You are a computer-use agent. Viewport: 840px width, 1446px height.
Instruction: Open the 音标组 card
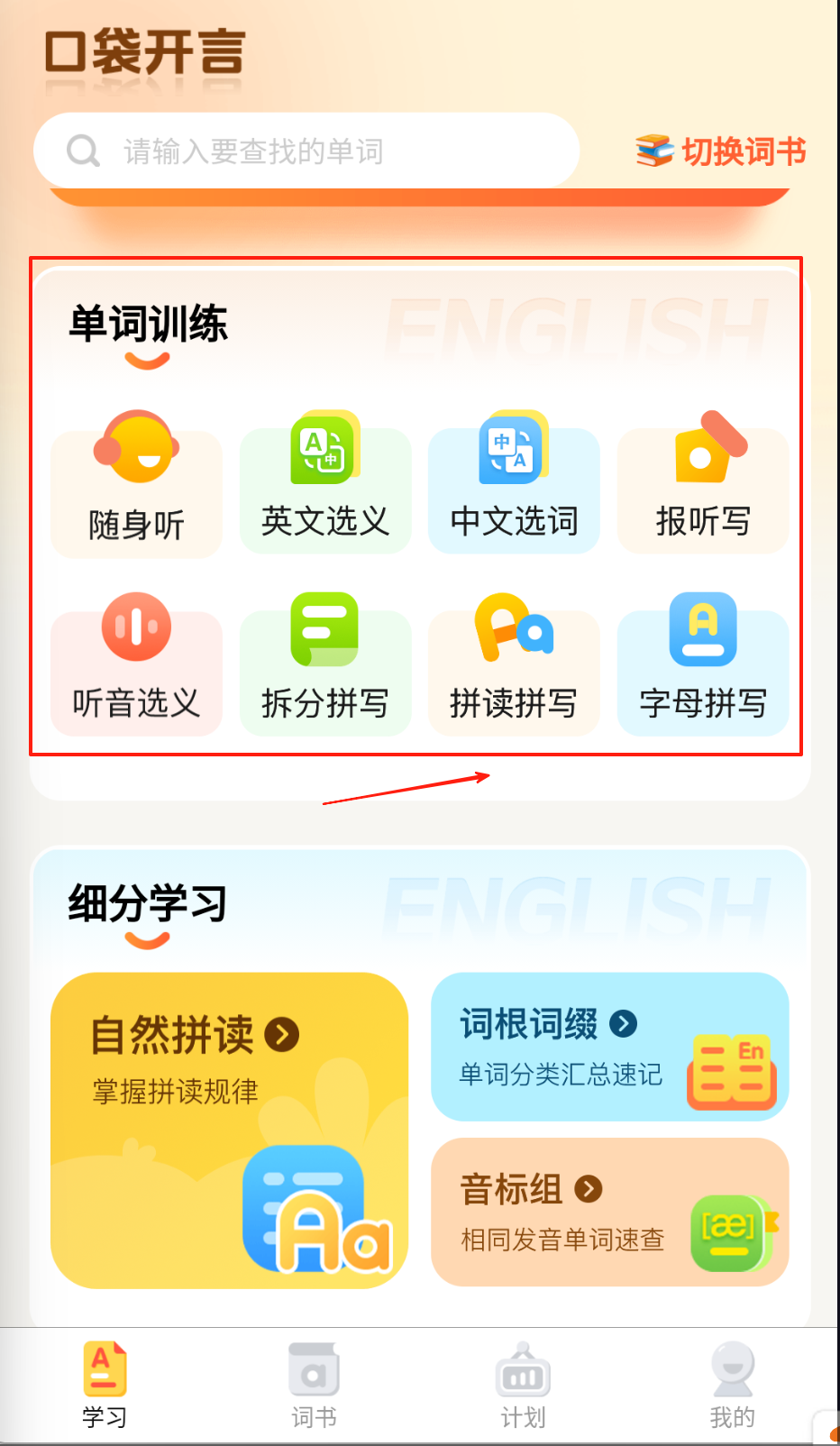609,1212
